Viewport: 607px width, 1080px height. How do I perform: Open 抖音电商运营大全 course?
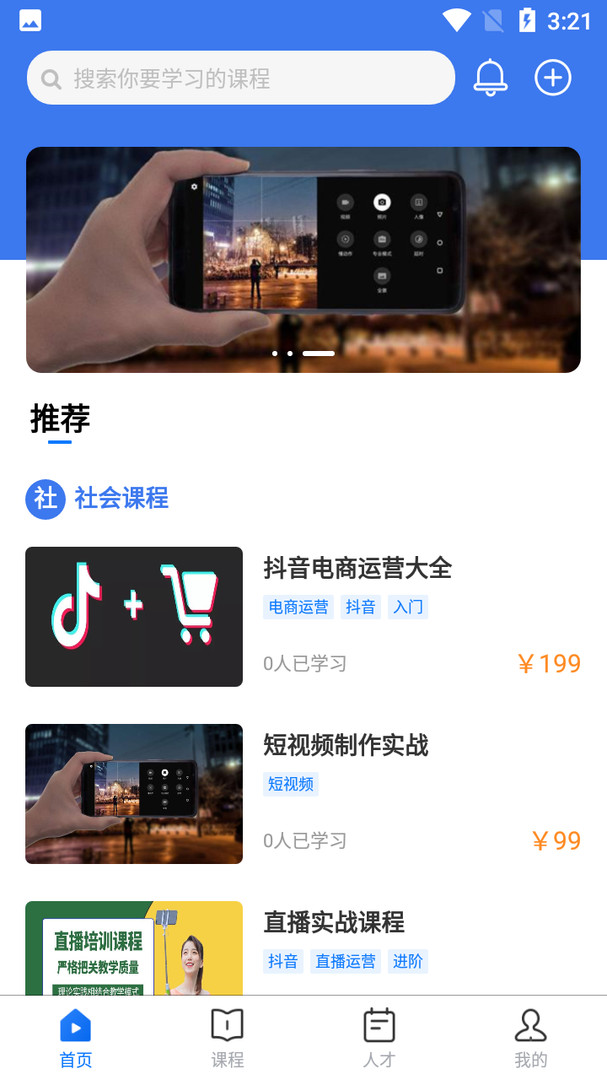[x=357, y=568]
